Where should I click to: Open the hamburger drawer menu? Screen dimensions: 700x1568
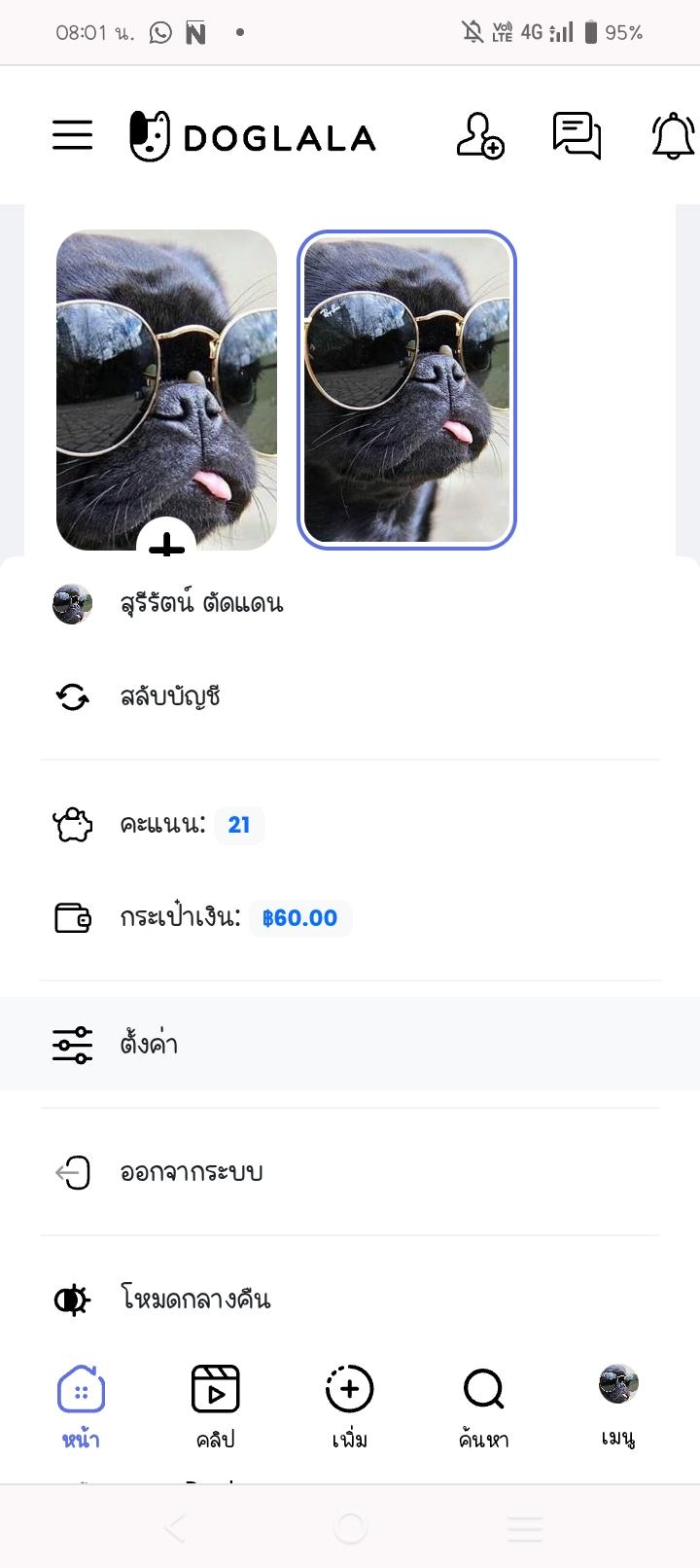(x=73, y=135)
